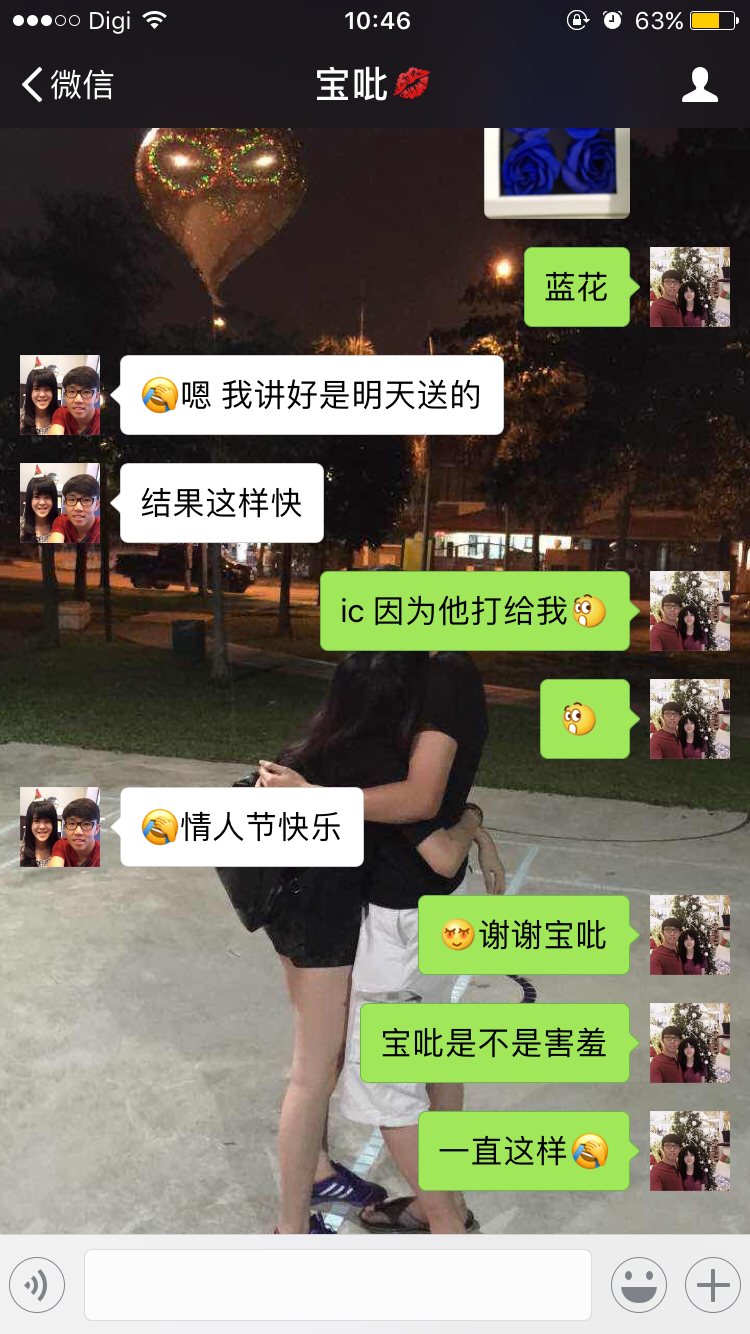Open the chat info profile icon

(700, 85)
